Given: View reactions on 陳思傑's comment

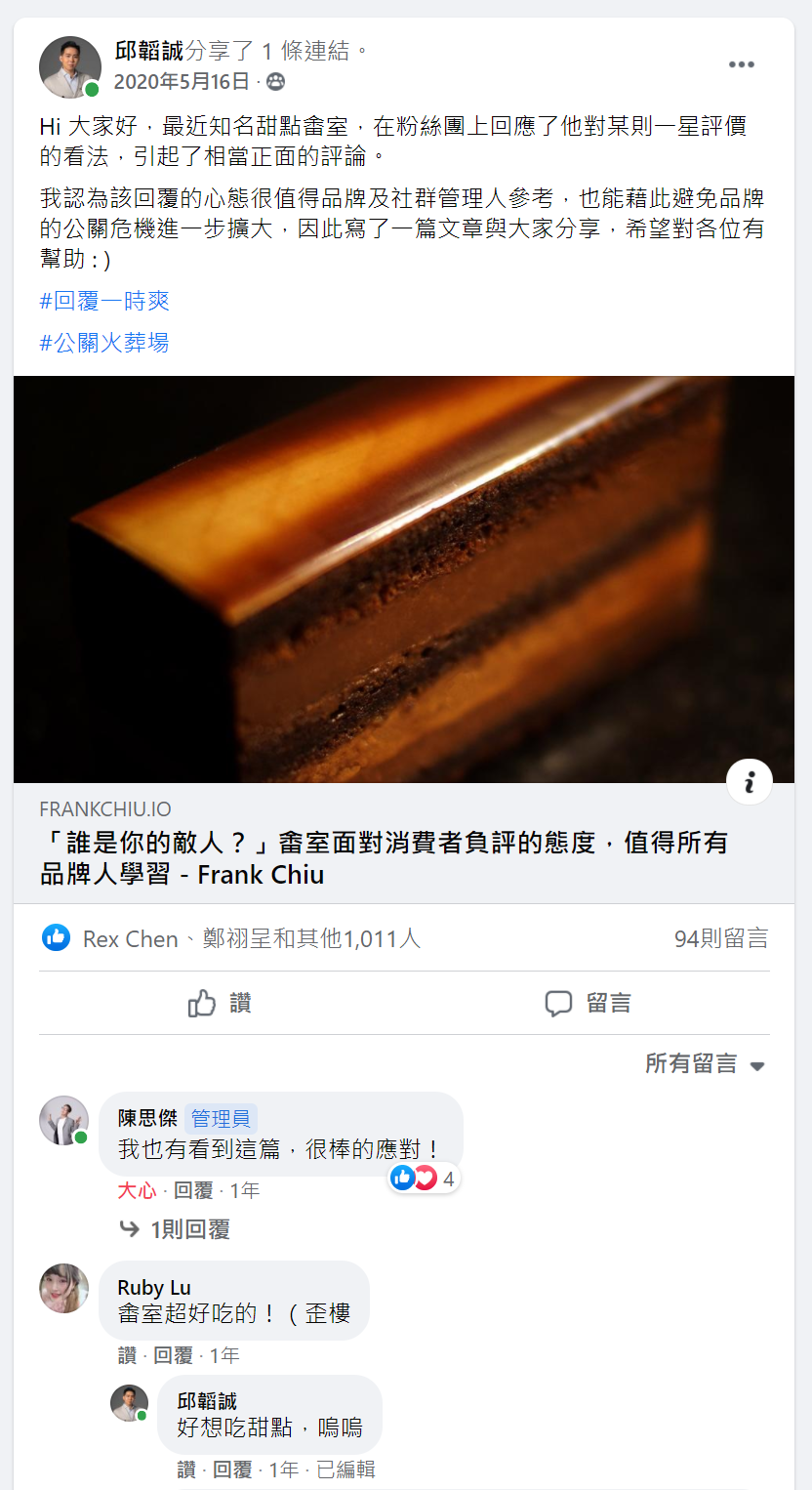Looking at the screenshot, I should pos(423,1179).
